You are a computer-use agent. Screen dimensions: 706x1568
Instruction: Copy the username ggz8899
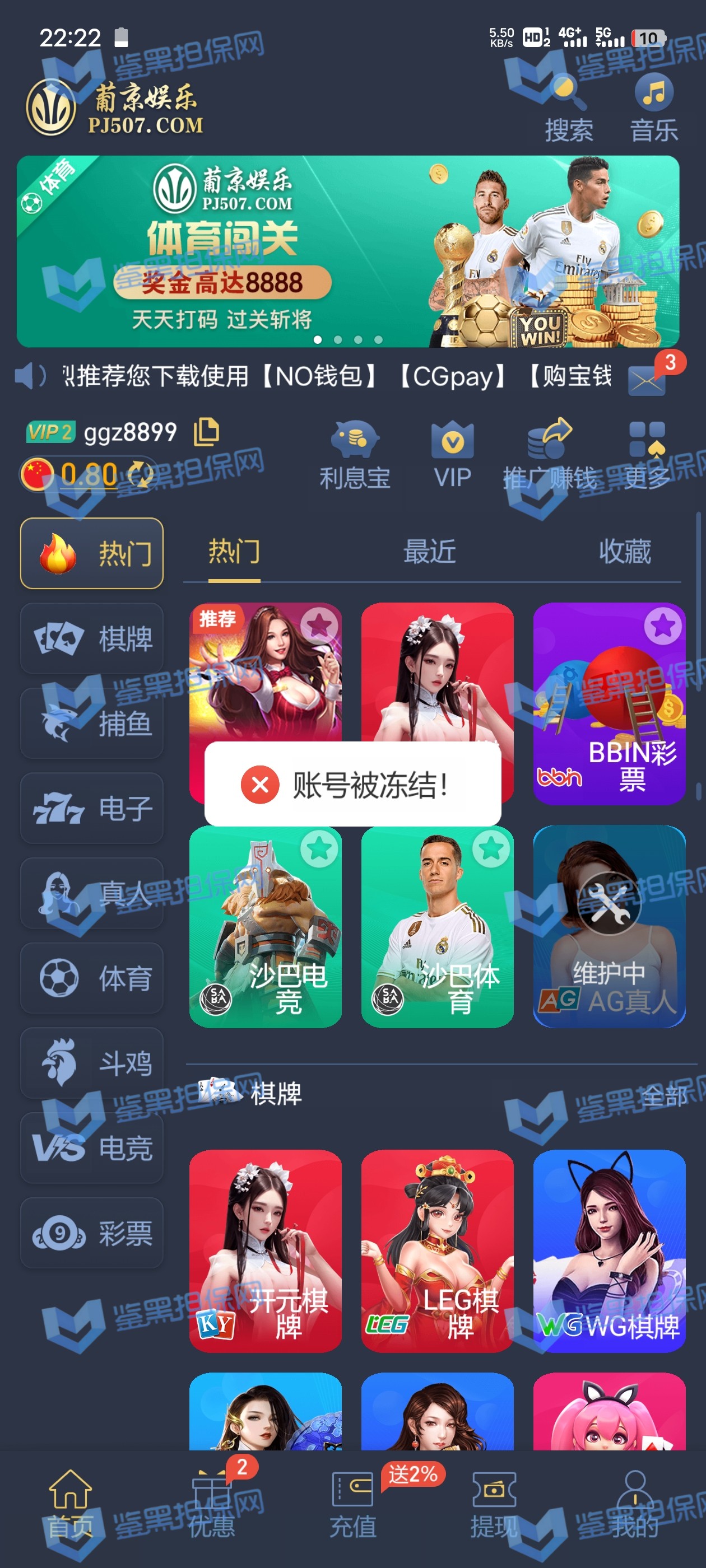click(x=206, y=432)
